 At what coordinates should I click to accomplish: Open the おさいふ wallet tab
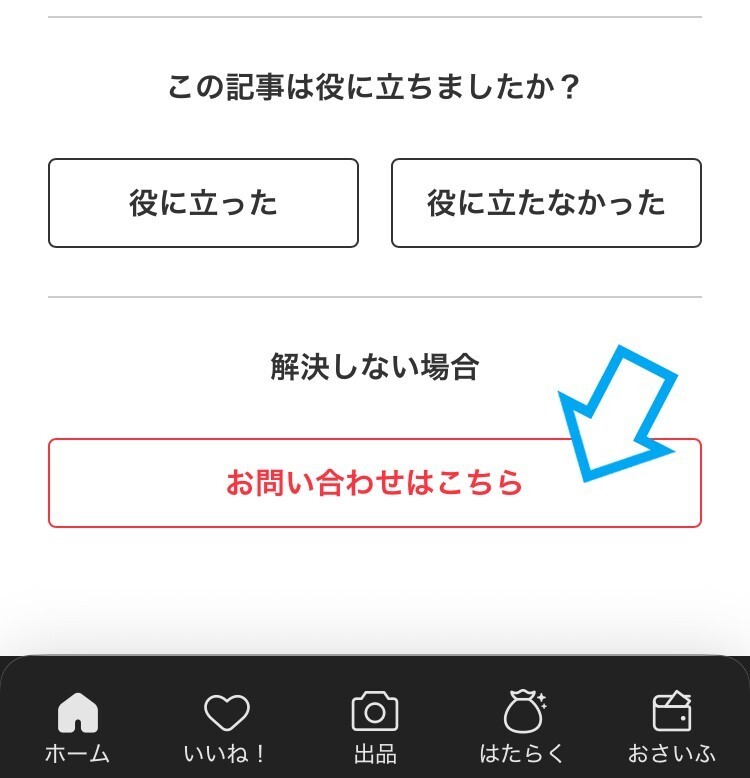(672, 727)
